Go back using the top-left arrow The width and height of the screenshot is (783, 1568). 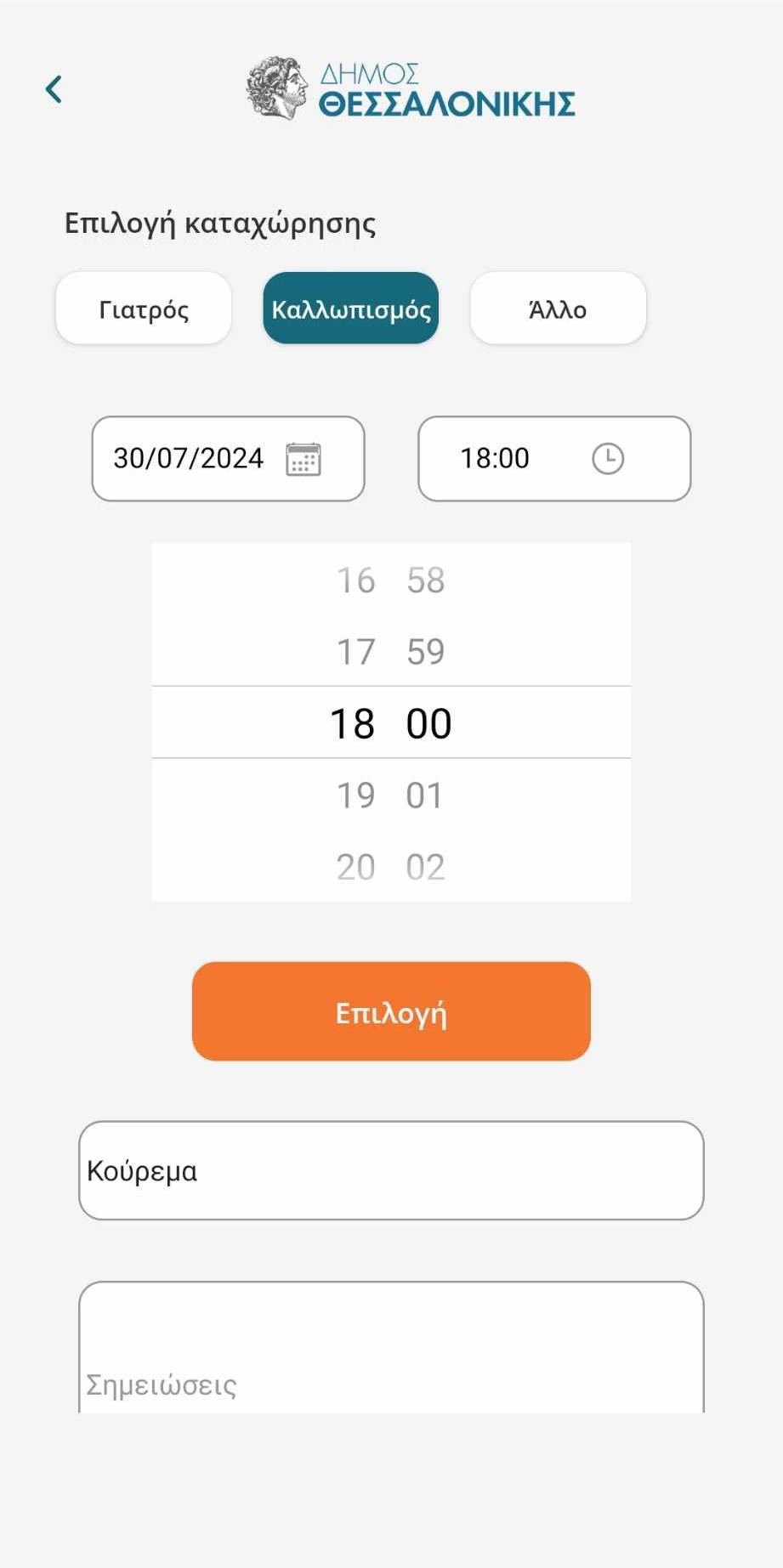pyautogui.click(x=54, y=89)
